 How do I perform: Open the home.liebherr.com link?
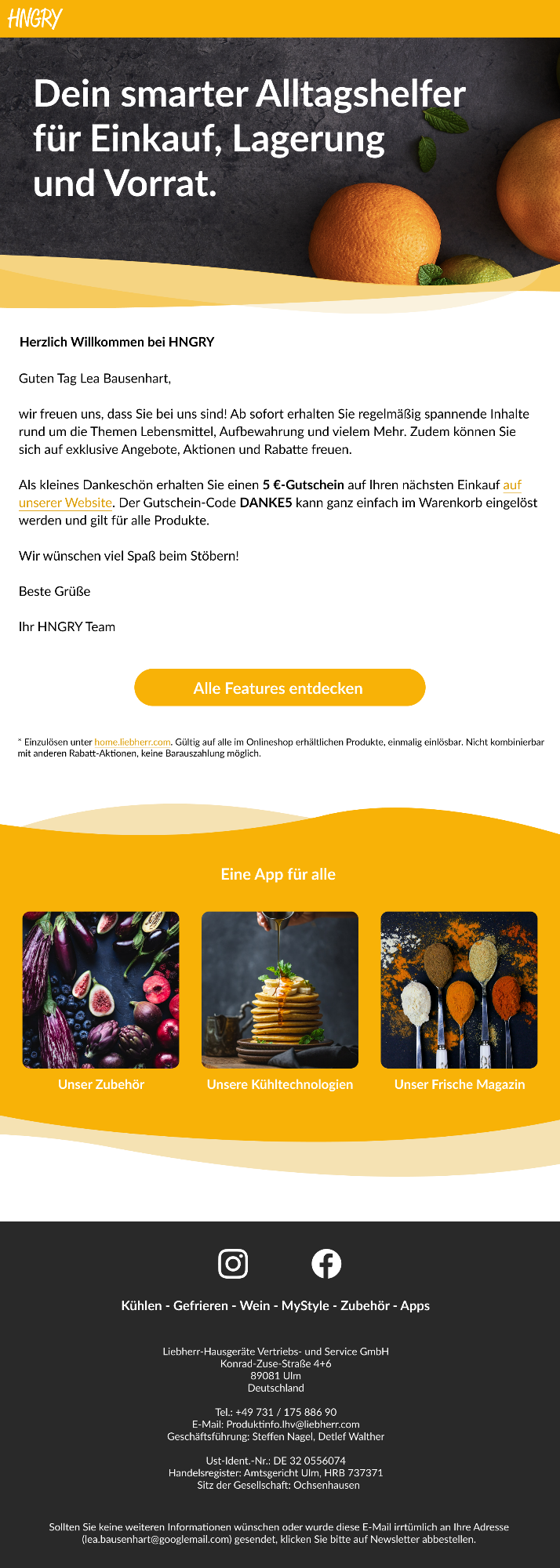[x=133, y=742]
